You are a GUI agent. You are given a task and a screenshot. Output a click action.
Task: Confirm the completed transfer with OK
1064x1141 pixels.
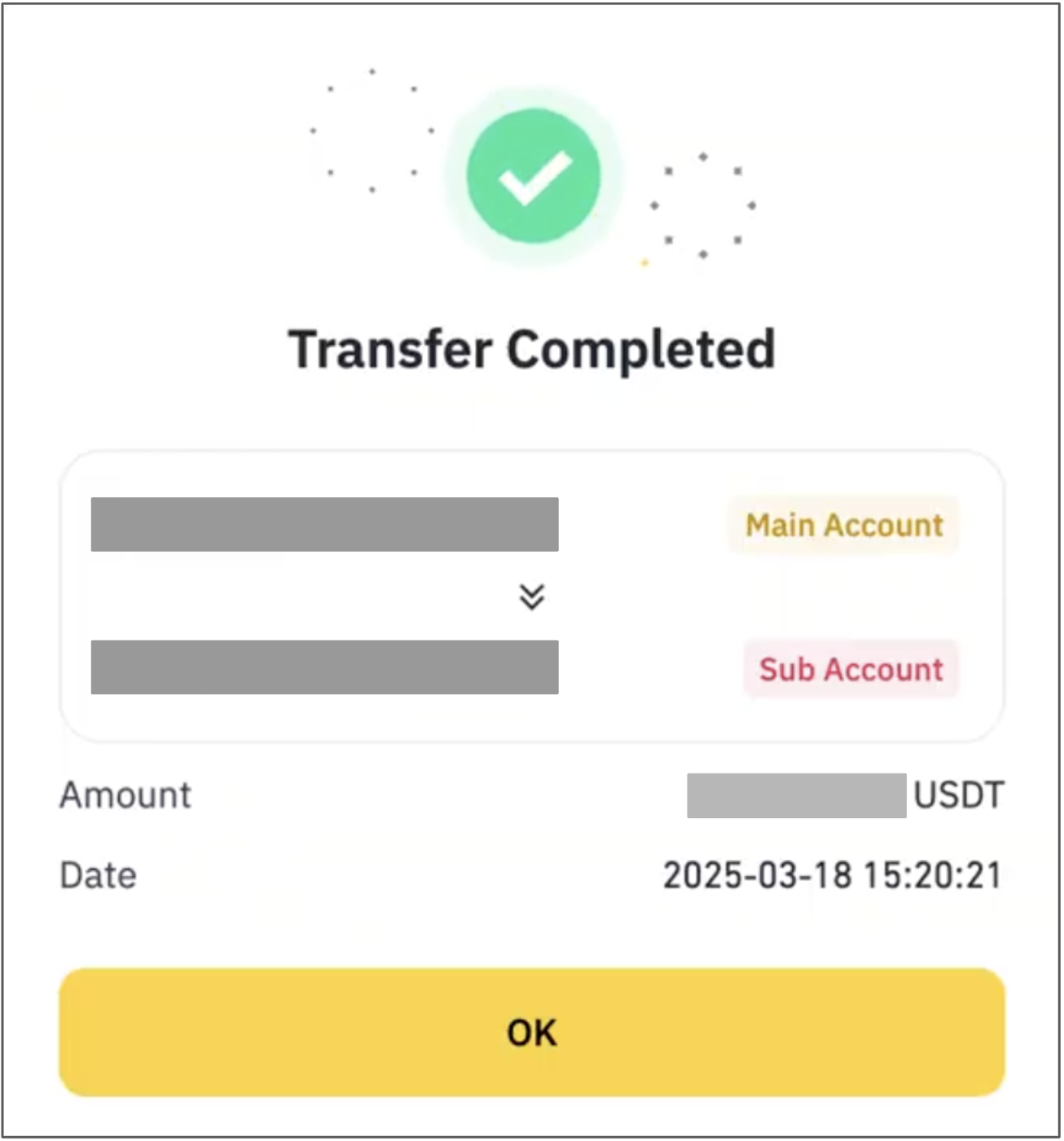pos(531,1032)
